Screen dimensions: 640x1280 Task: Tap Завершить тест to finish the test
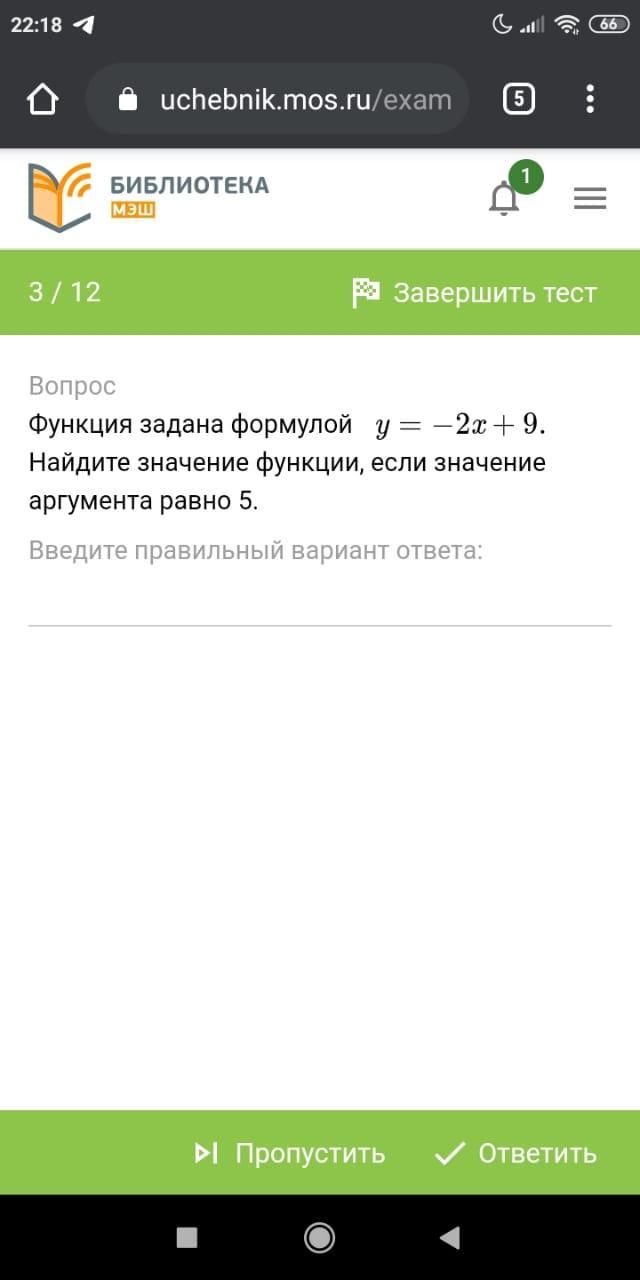click(475, 292)
